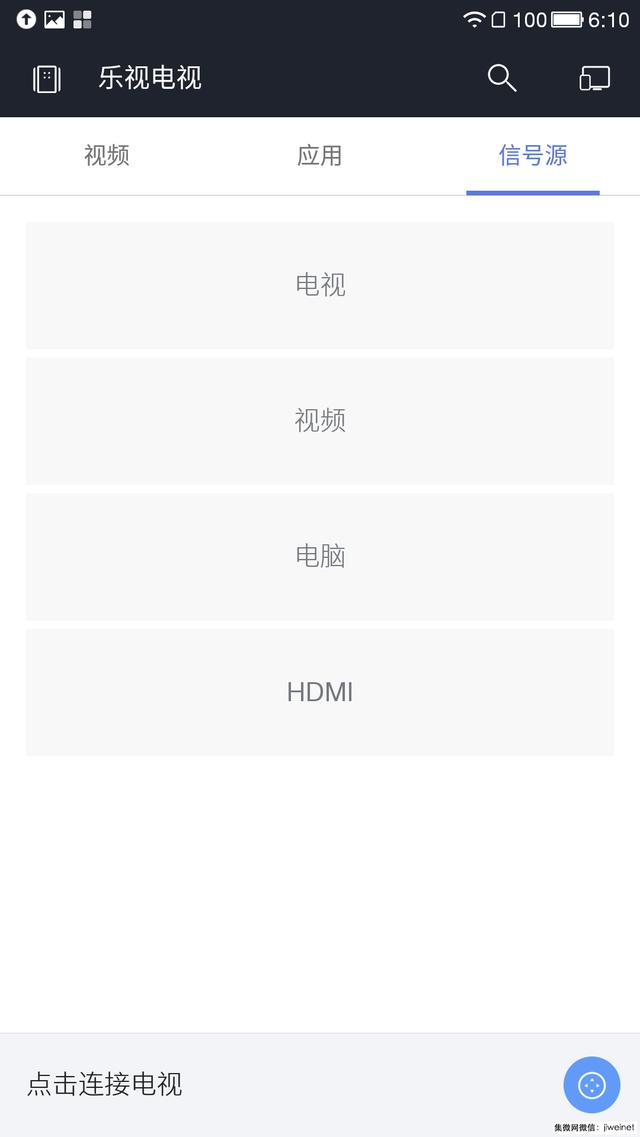
Task: Open the remote control icon in app bar
Action: [x=46, y=78]
